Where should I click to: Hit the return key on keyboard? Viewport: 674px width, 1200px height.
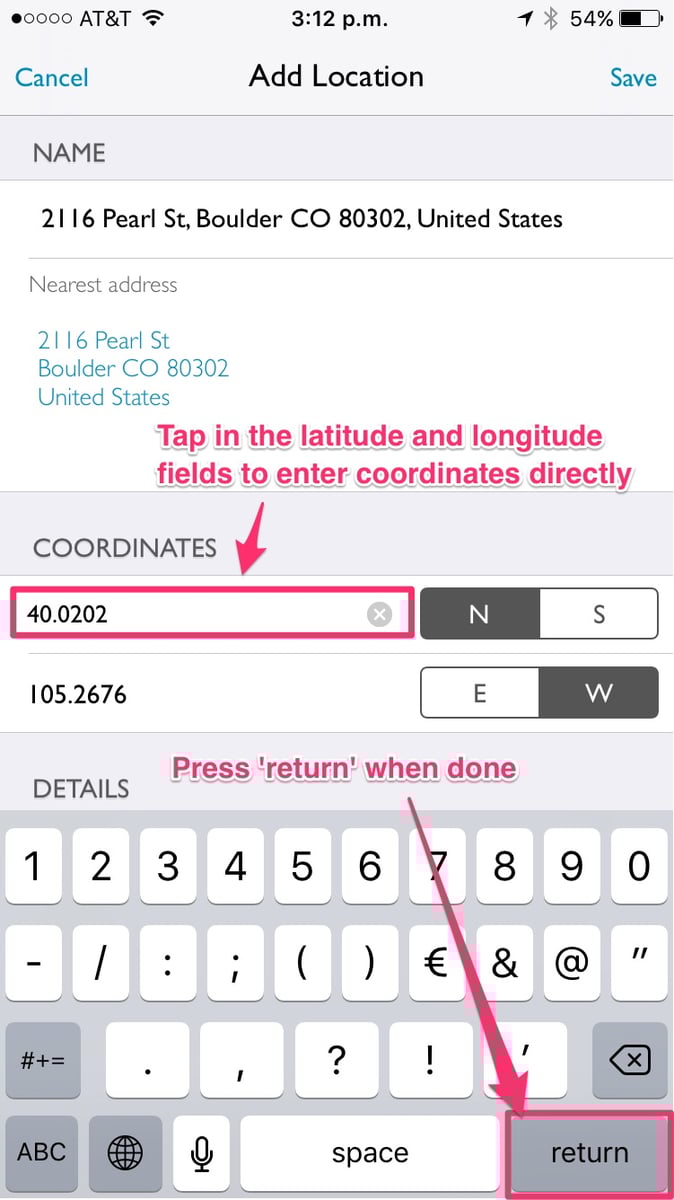click(x=589, y=1152)
